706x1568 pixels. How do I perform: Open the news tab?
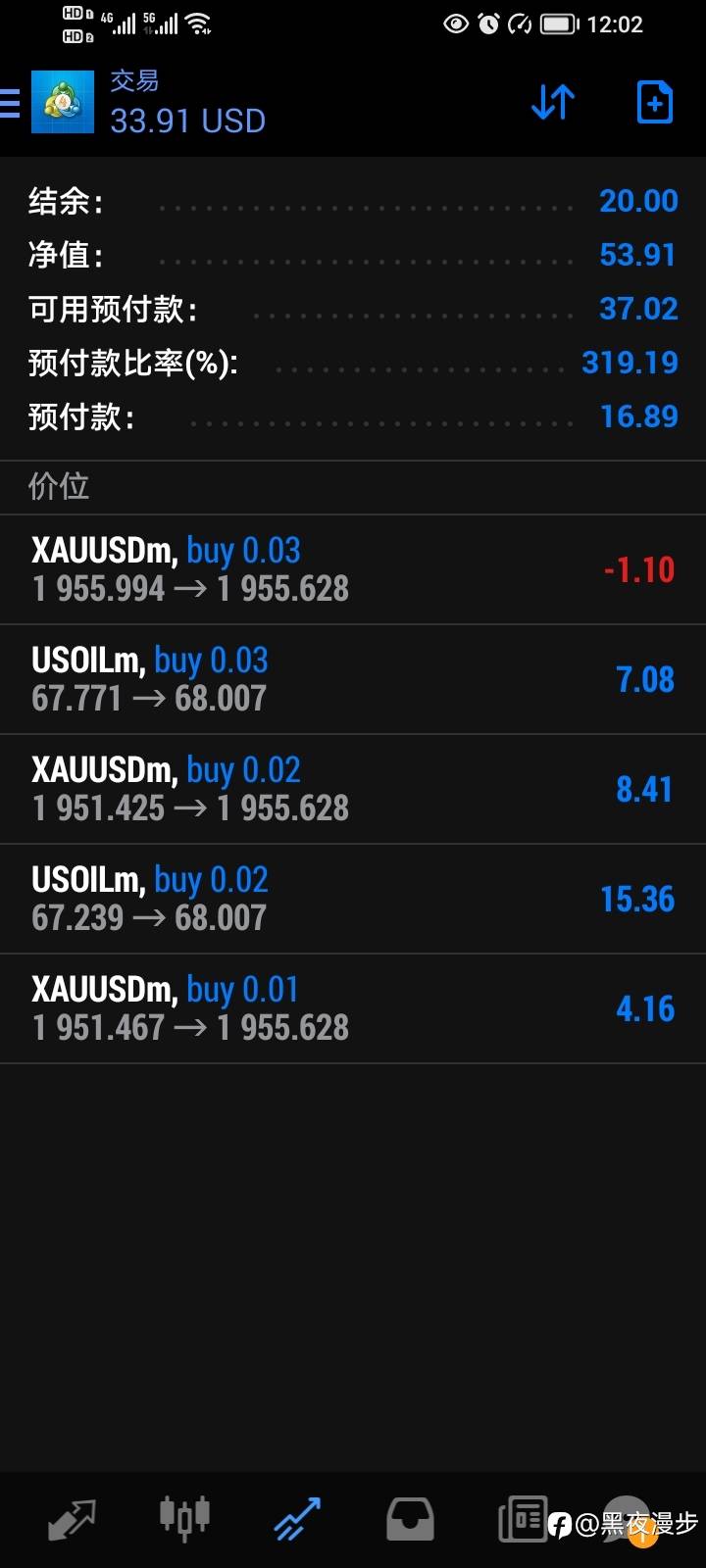click(523, 1520)
